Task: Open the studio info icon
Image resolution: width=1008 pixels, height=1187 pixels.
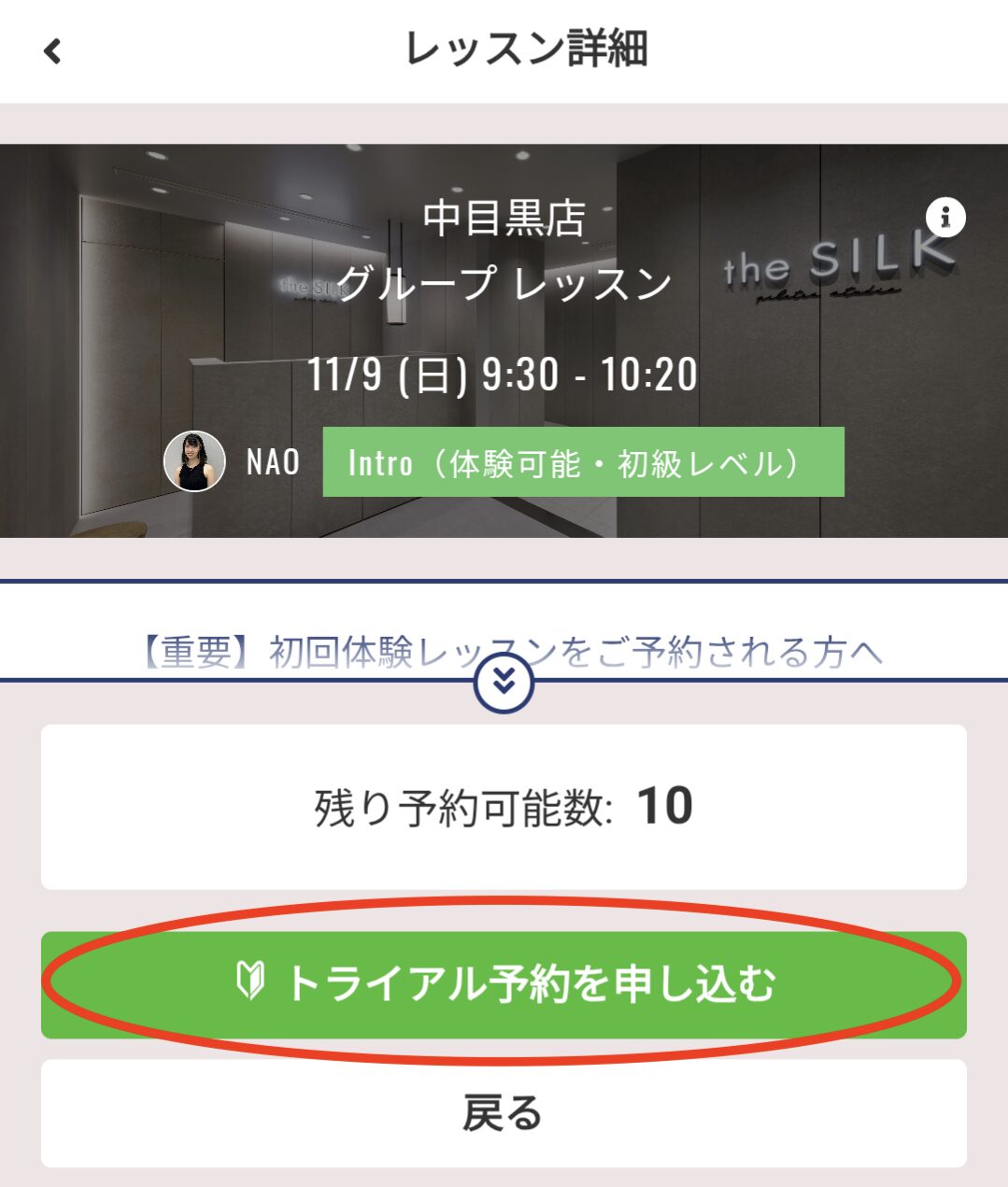Action: 944,218
